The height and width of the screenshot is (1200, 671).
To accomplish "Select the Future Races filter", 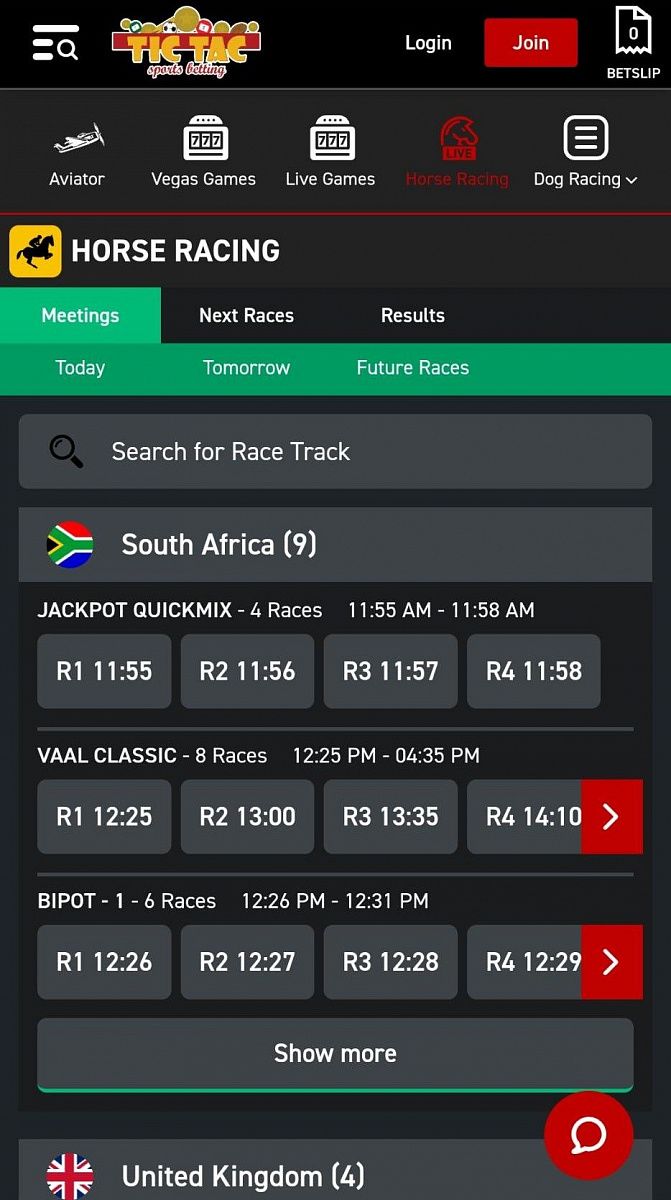I will coord(412,367).
